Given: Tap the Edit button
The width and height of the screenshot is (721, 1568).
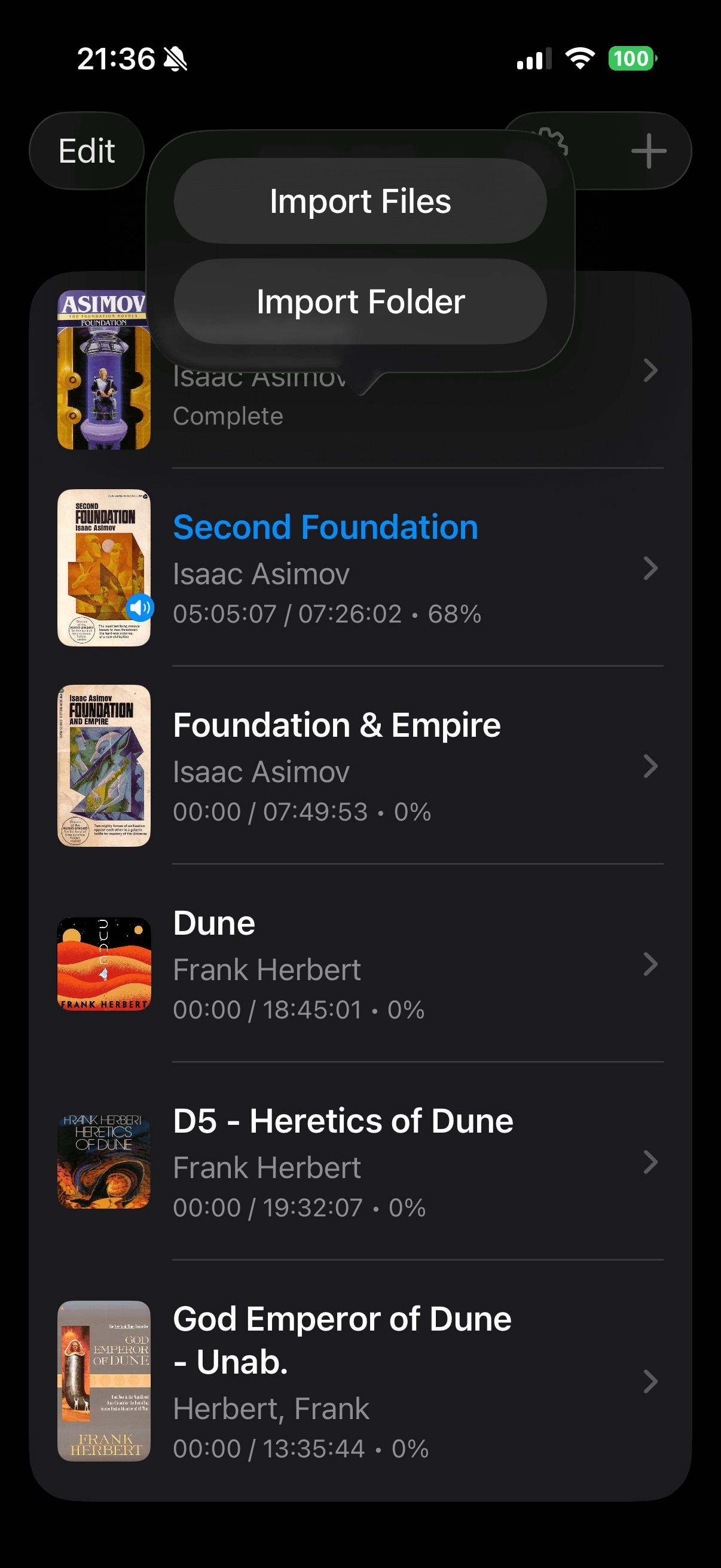Looking at the screenshot, I should [x=87, y=150].
